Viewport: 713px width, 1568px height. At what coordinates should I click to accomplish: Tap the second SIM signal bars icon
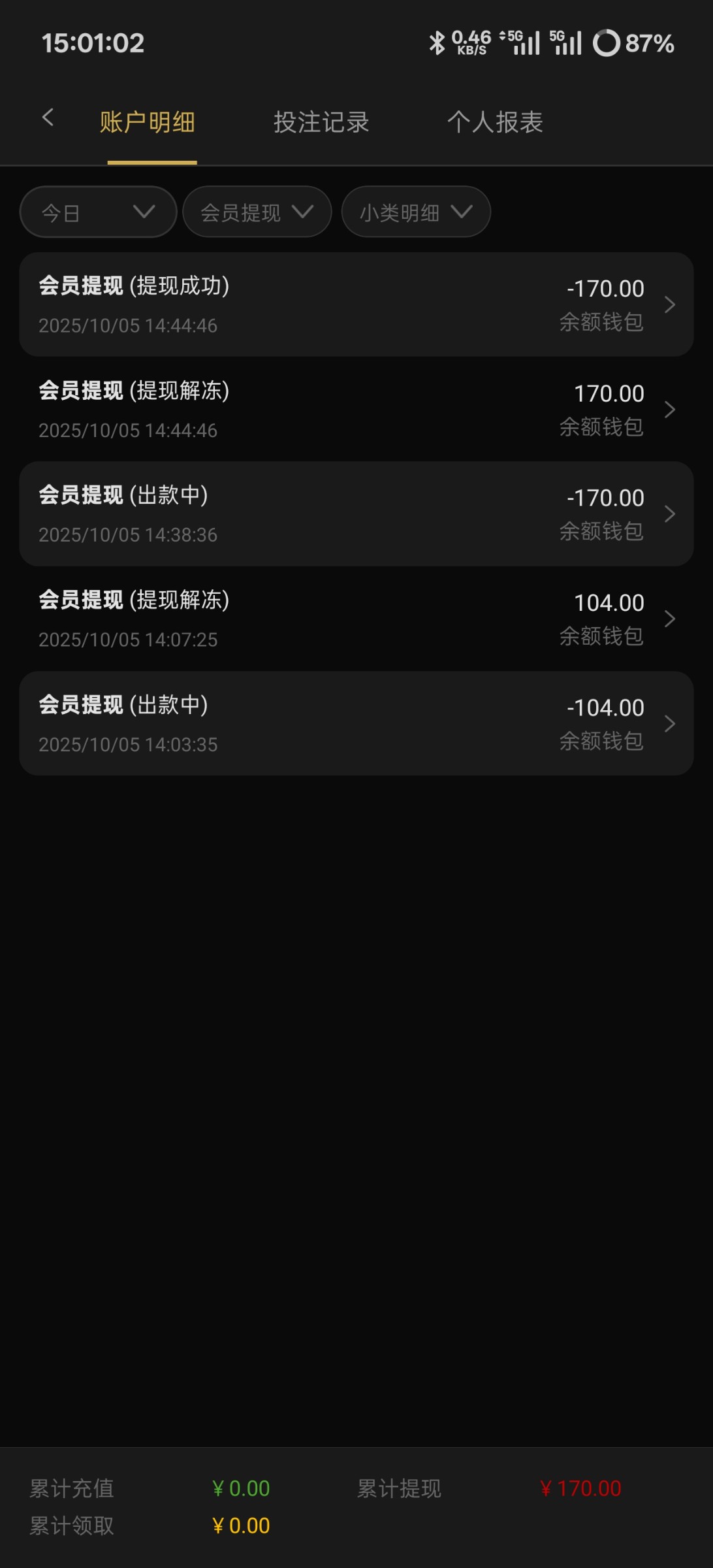567,42
